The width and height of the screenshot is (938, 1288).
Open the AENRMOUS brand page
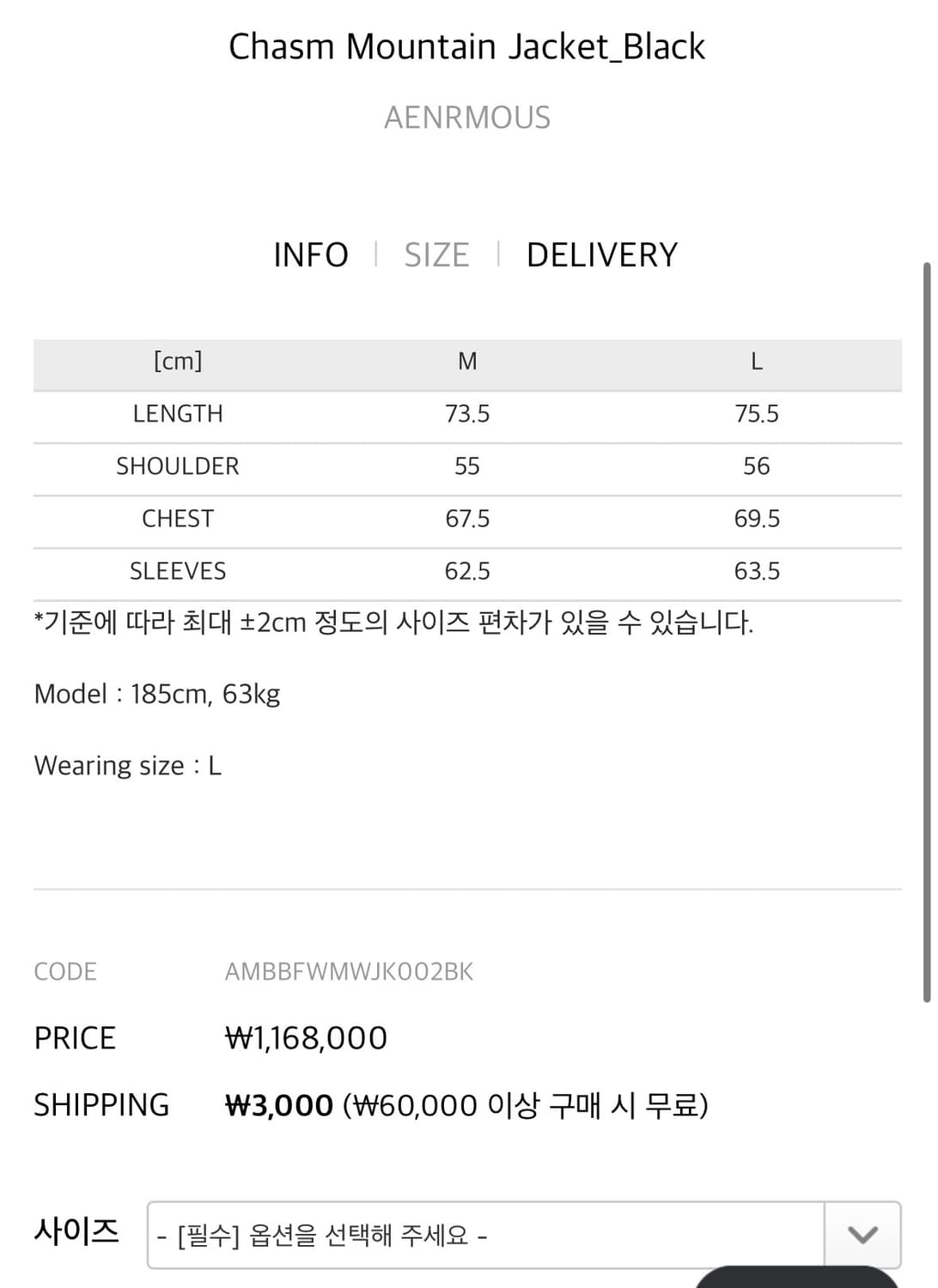[468, 118]
